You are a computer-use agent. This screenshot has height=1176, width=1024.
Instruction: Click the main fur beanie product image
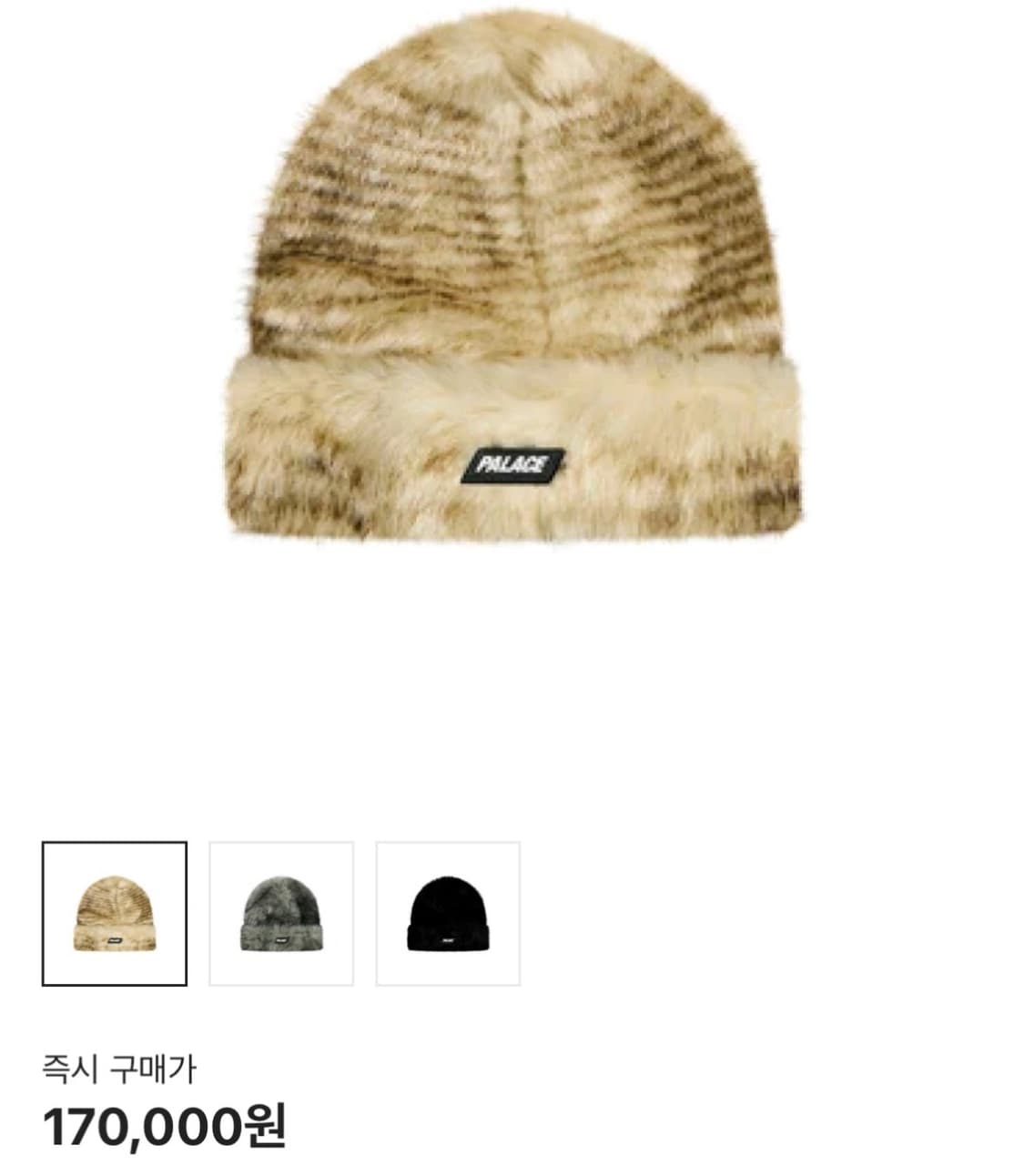click(512, 291)
